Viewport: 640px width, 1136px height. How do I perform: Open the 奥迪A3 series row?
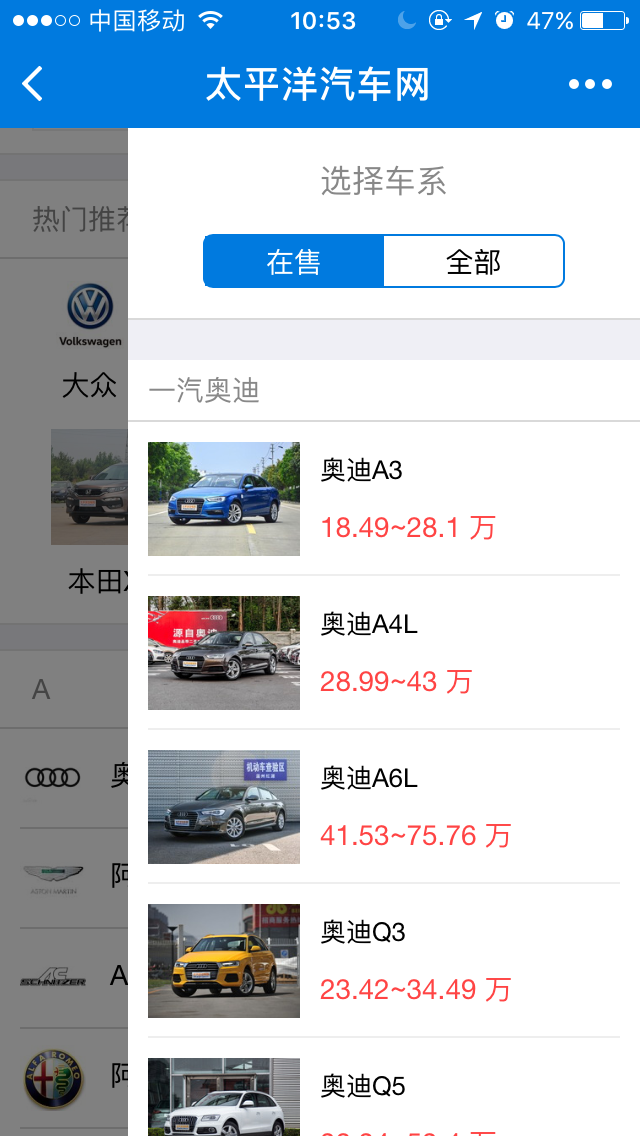tap(384, 498)
